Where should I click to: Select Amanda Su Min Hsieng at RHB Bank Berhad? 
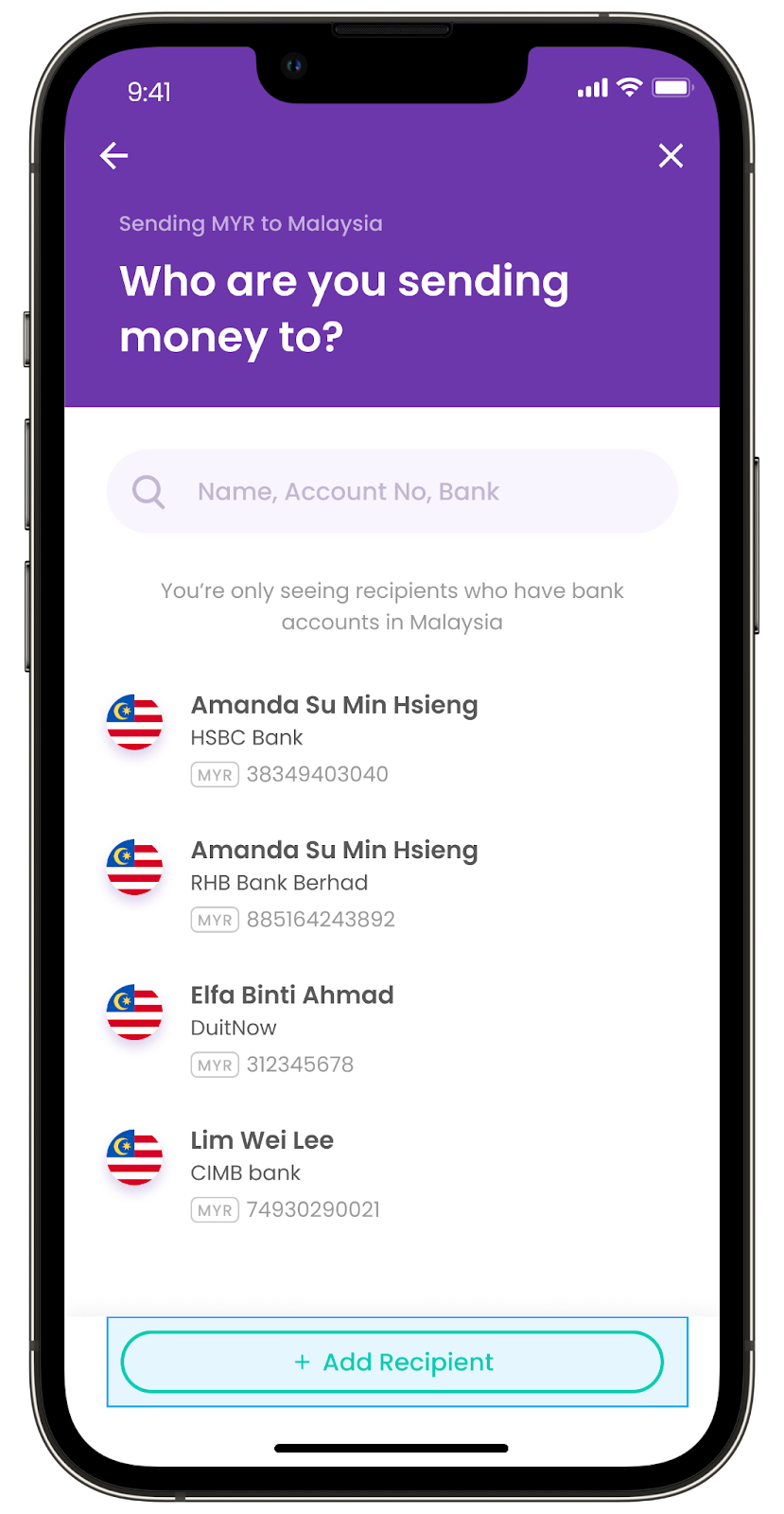pyautogui.click(x=334, y=884)
